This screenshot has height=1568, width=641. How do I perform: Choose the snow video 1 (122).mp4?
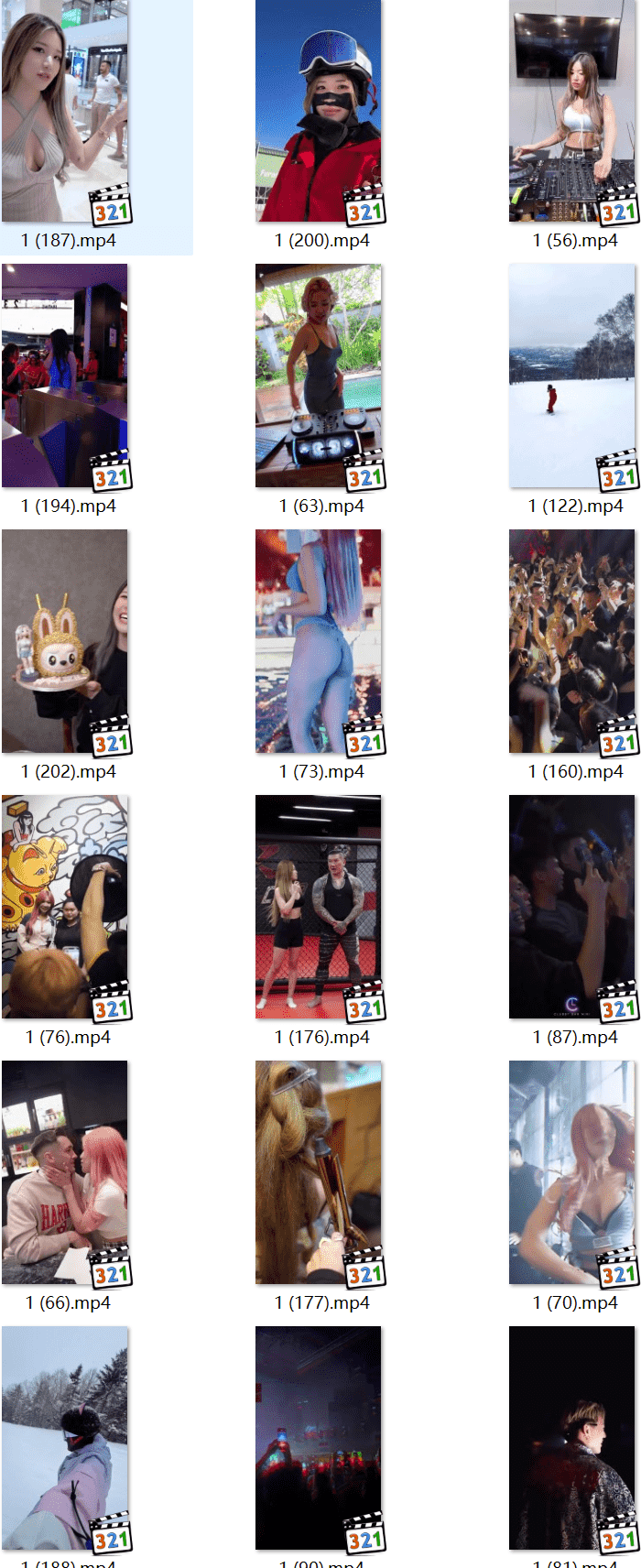point(572,376)
